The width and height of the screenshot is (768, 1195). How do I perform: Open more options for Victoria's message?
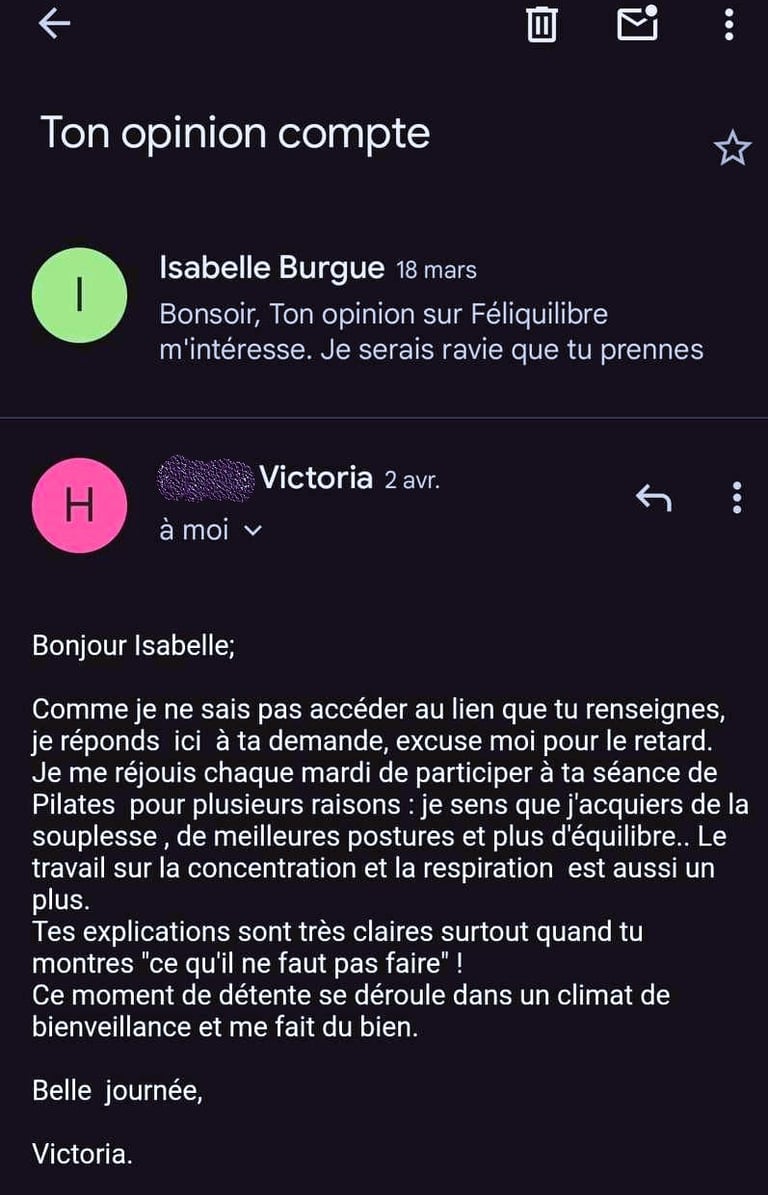[737, 497]
